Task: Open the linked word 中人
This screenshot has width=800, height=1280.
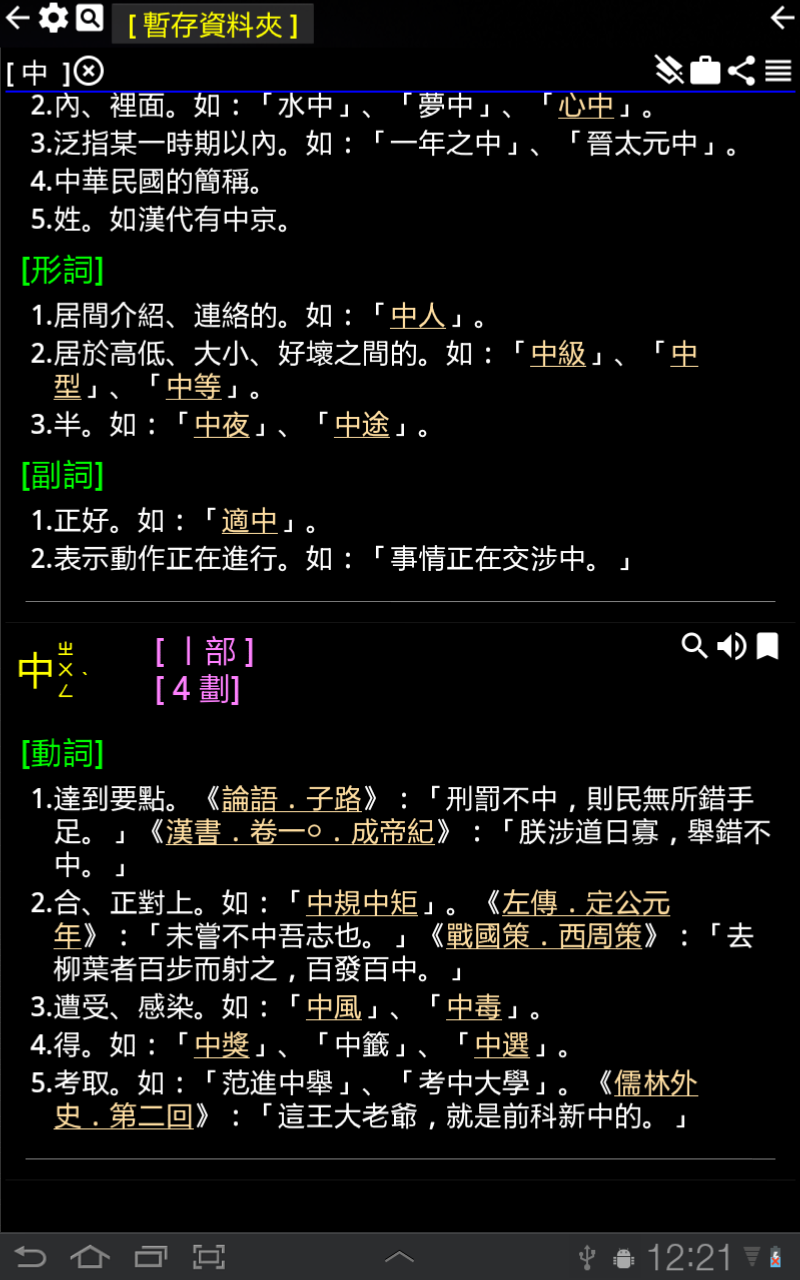Action: tap(418, 316)
